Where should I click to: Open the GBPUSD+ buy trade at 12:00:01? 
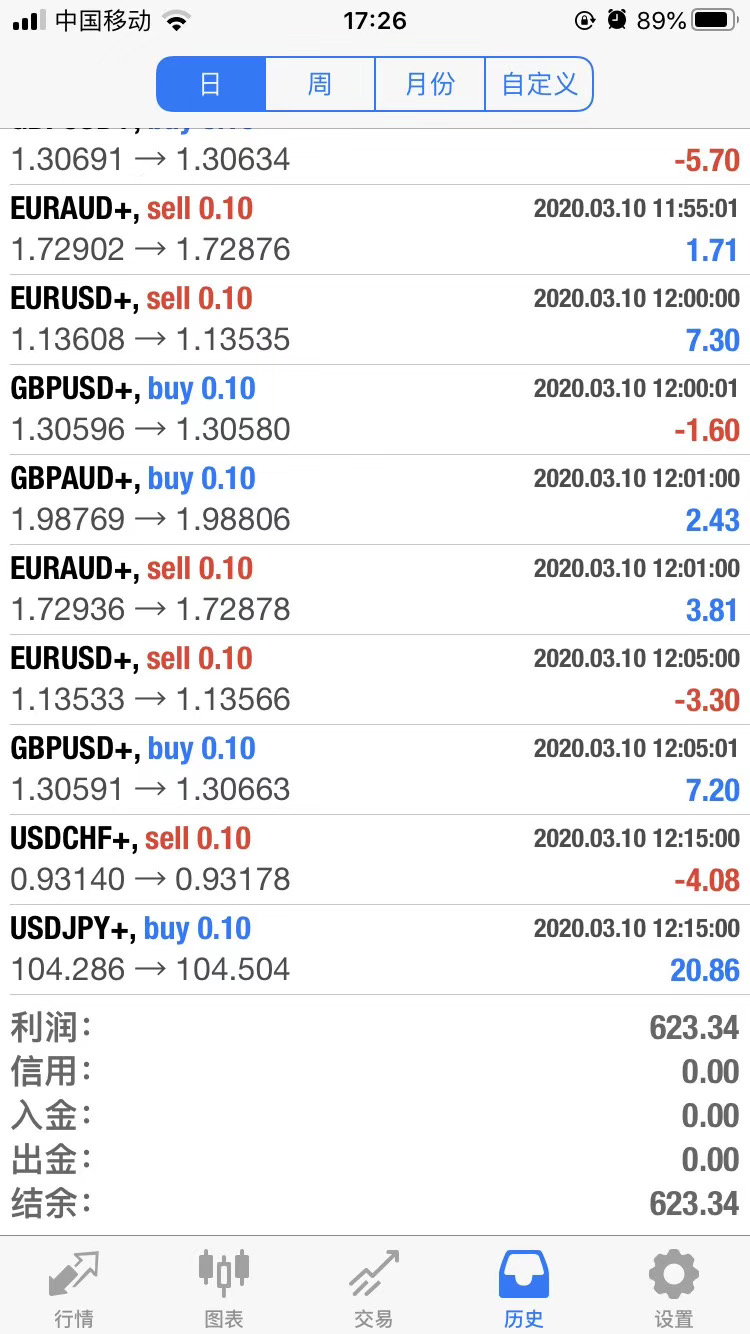(375, 410)
